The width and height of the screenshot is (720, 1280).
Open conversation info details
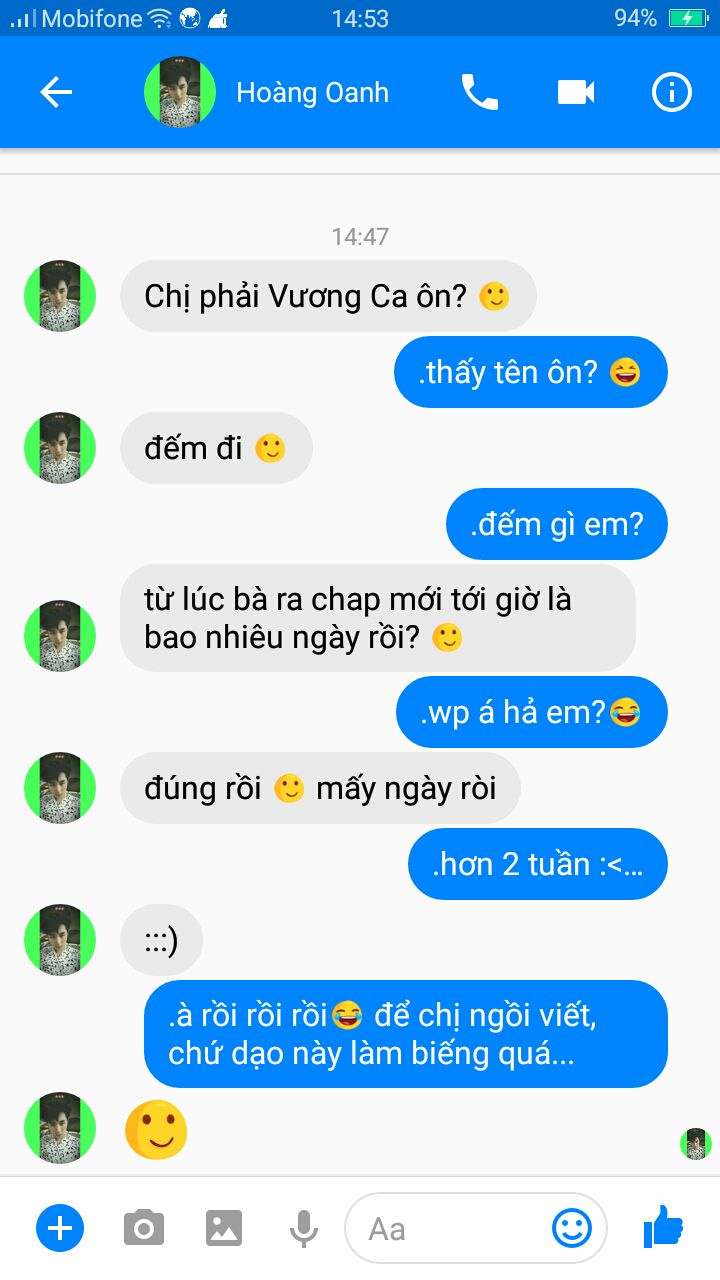coord(671,93)
